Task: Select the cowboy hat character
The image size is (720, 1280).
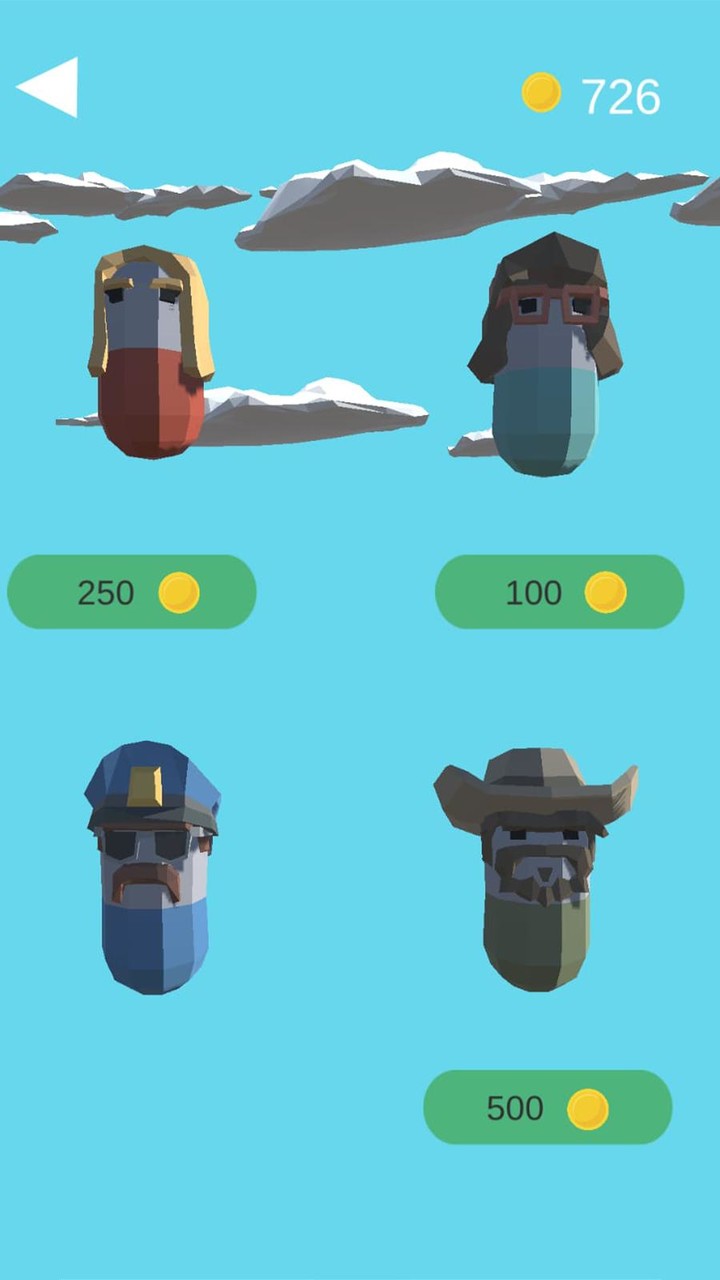Action: coord(537,868)
